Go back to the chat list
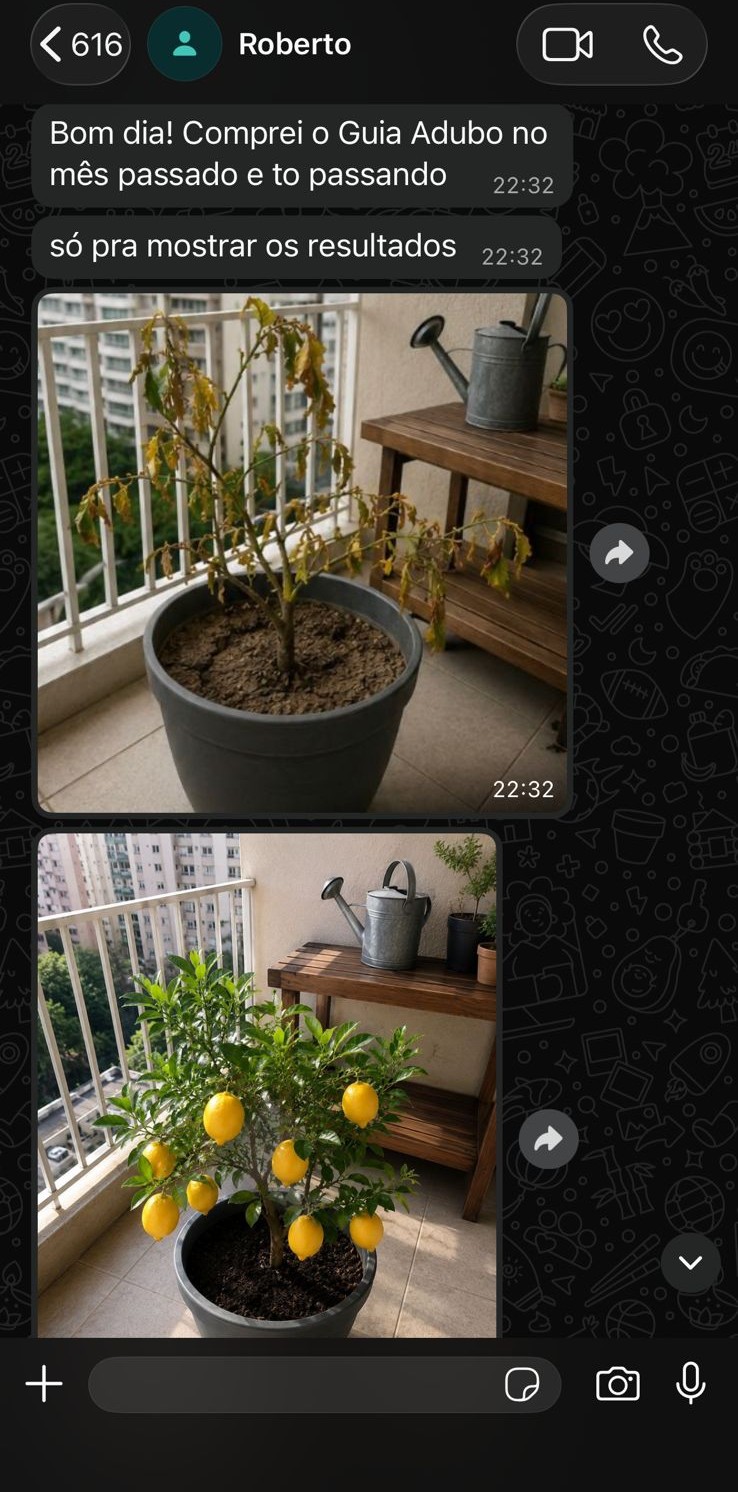The width and height of the screenshot is (738, 1492). point(80,44)
